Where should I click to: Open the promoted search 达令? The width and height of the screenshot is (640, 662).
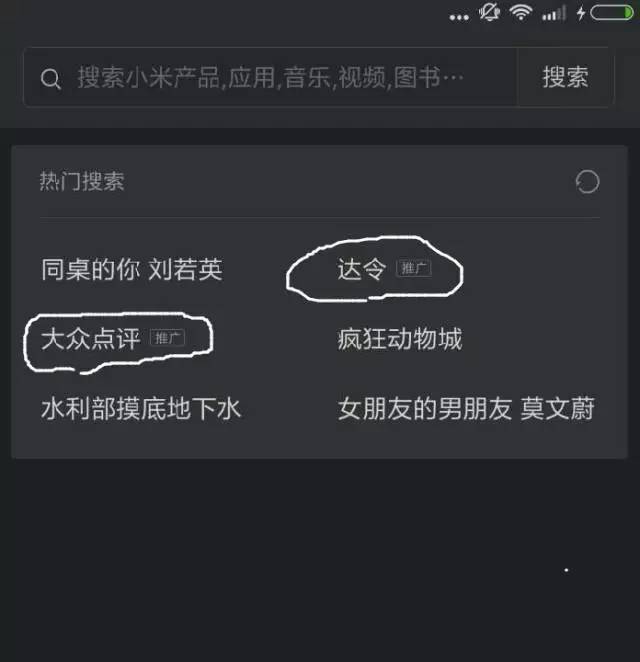point(362,269)
